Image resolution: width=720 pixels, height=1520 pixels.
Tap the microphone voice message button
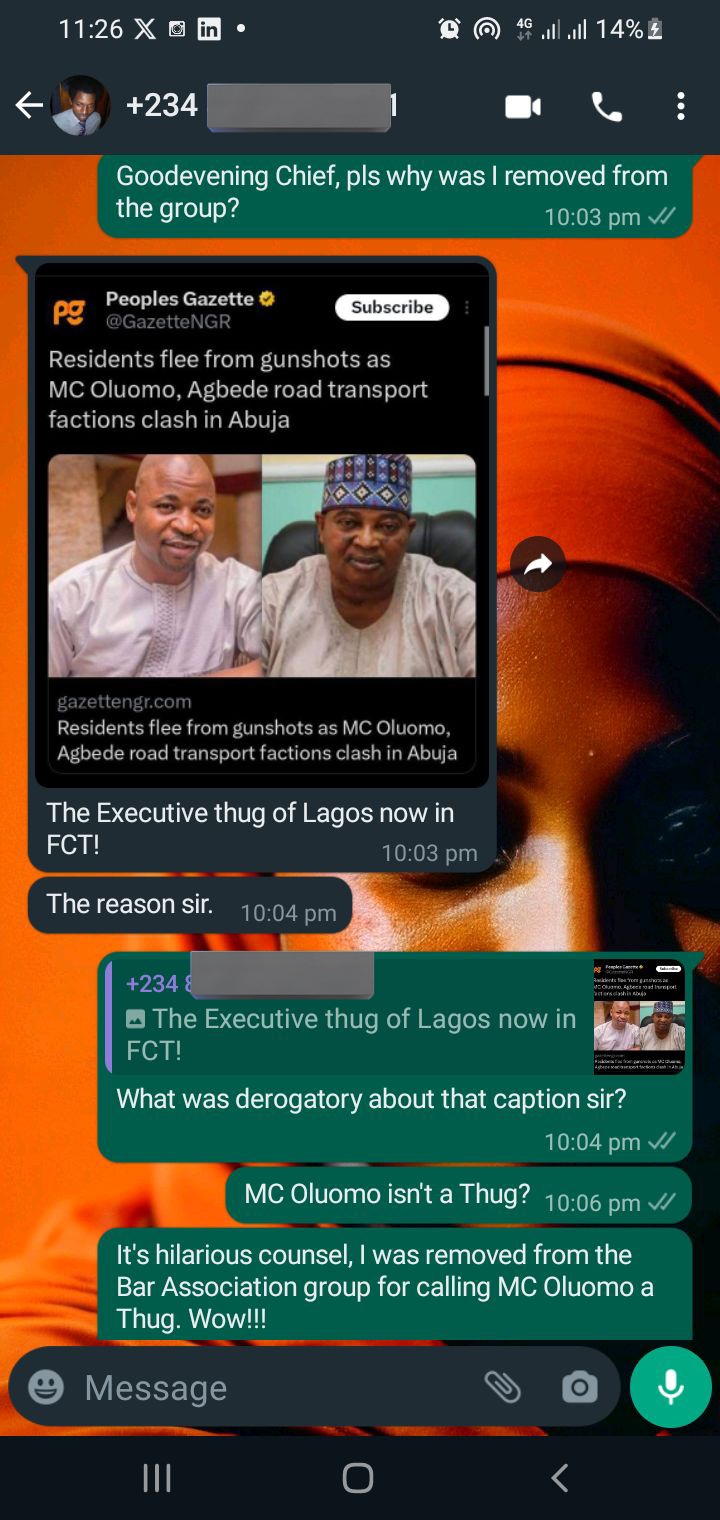click(670, 1387)
